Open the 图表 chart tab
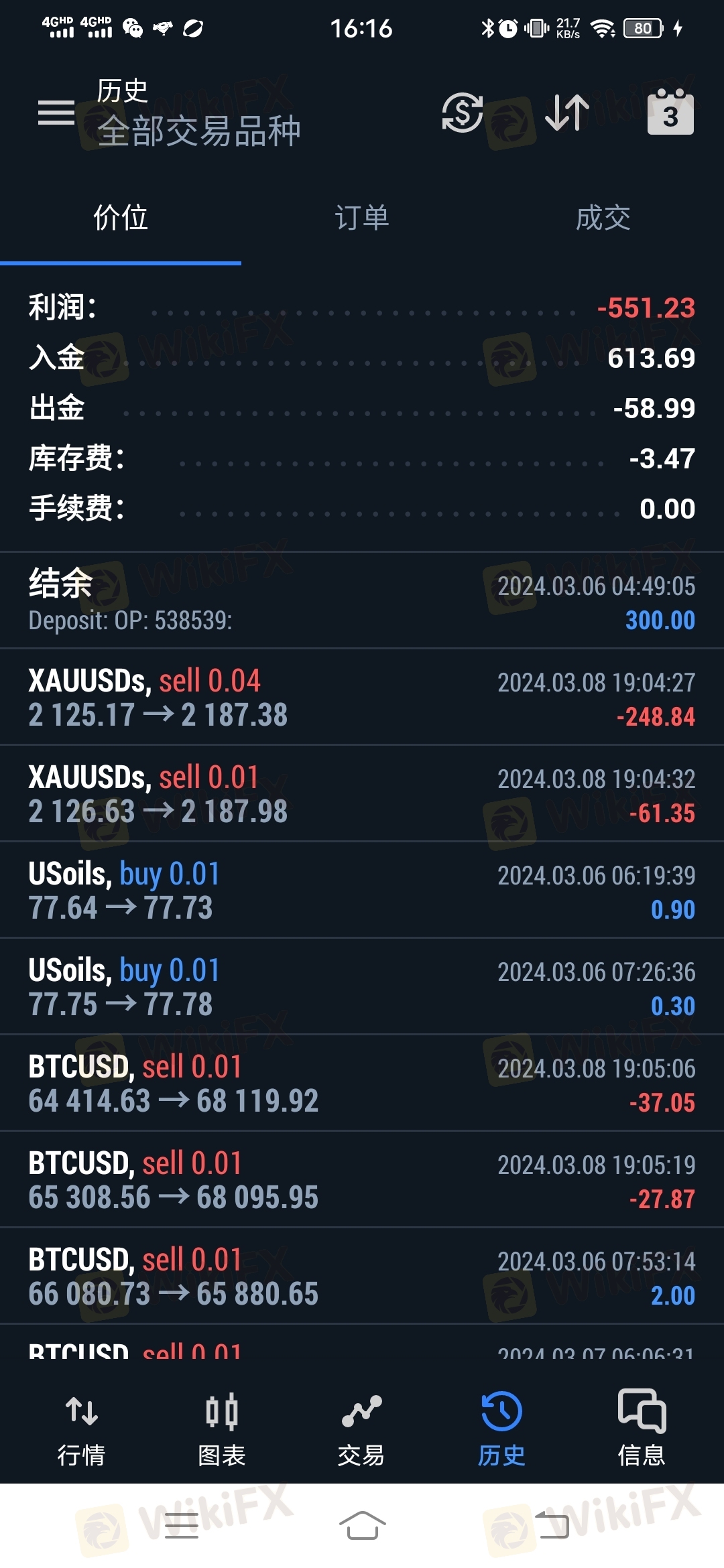The width and height of the screenshot is (724, 1568). pos(222,1429)
